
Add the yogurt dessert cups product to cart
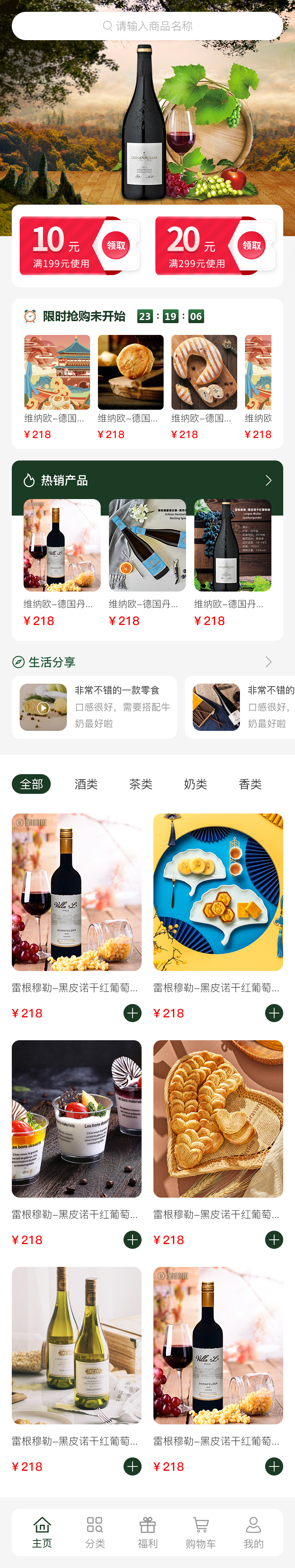(133, 1239)
